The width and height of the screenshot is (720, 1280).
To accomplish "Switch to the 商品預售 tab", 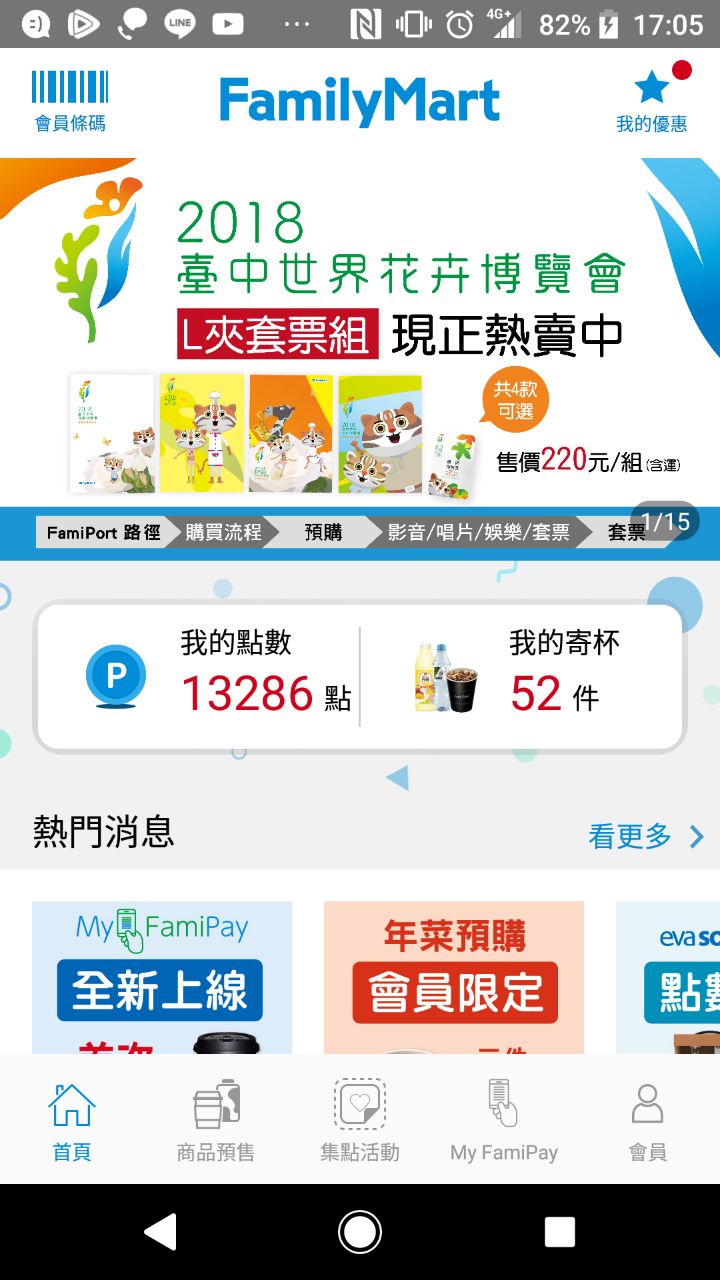I will pos(216,1120).
